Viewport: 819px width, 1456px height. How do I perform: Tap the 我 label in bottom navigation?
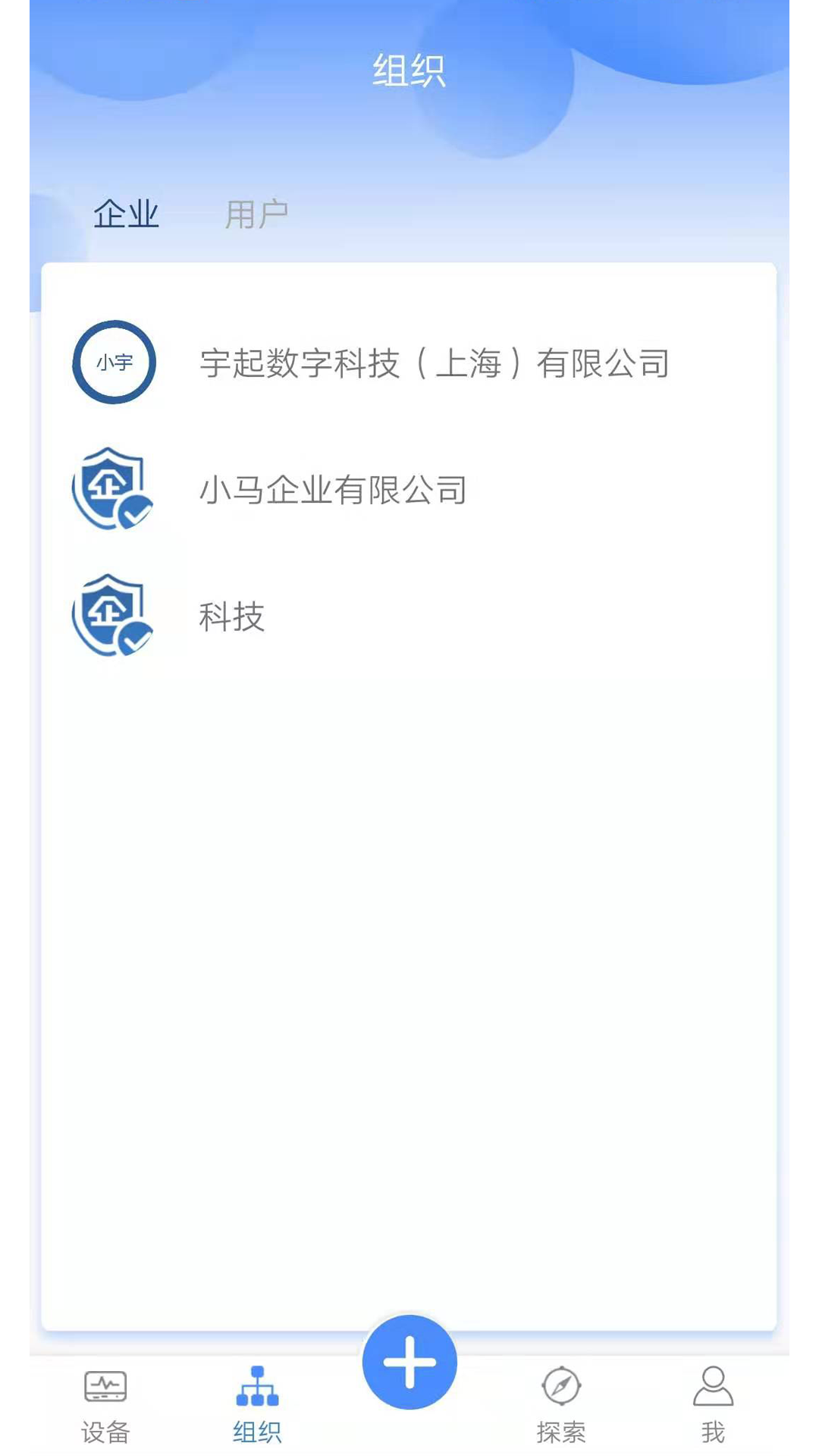tap(714, 1433)
